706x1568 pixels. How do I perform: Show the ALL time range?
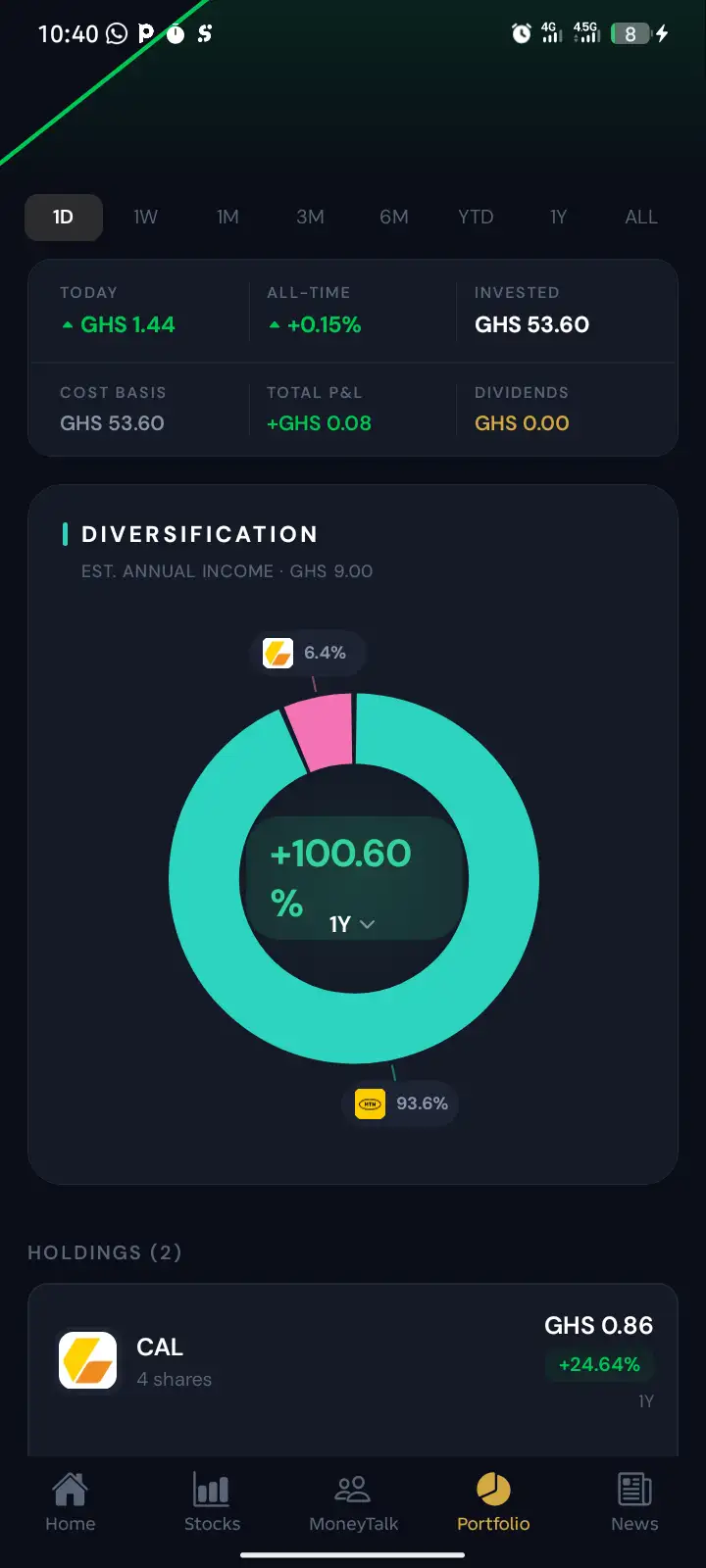(x=641, y=218)
